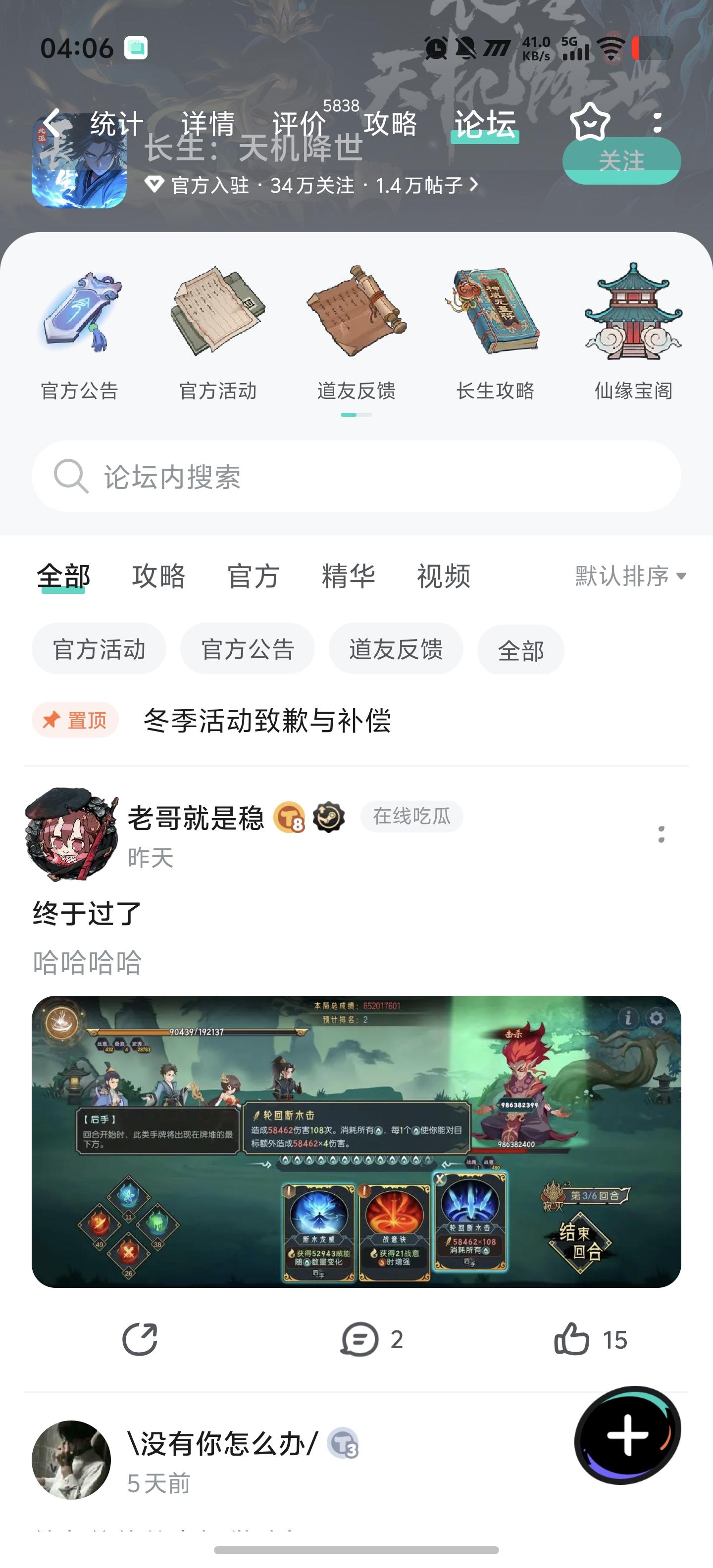Open pinned post 冬季活动致歉与补偿
This screenshot has height=1568, width=713.
(x=267, y=721)
